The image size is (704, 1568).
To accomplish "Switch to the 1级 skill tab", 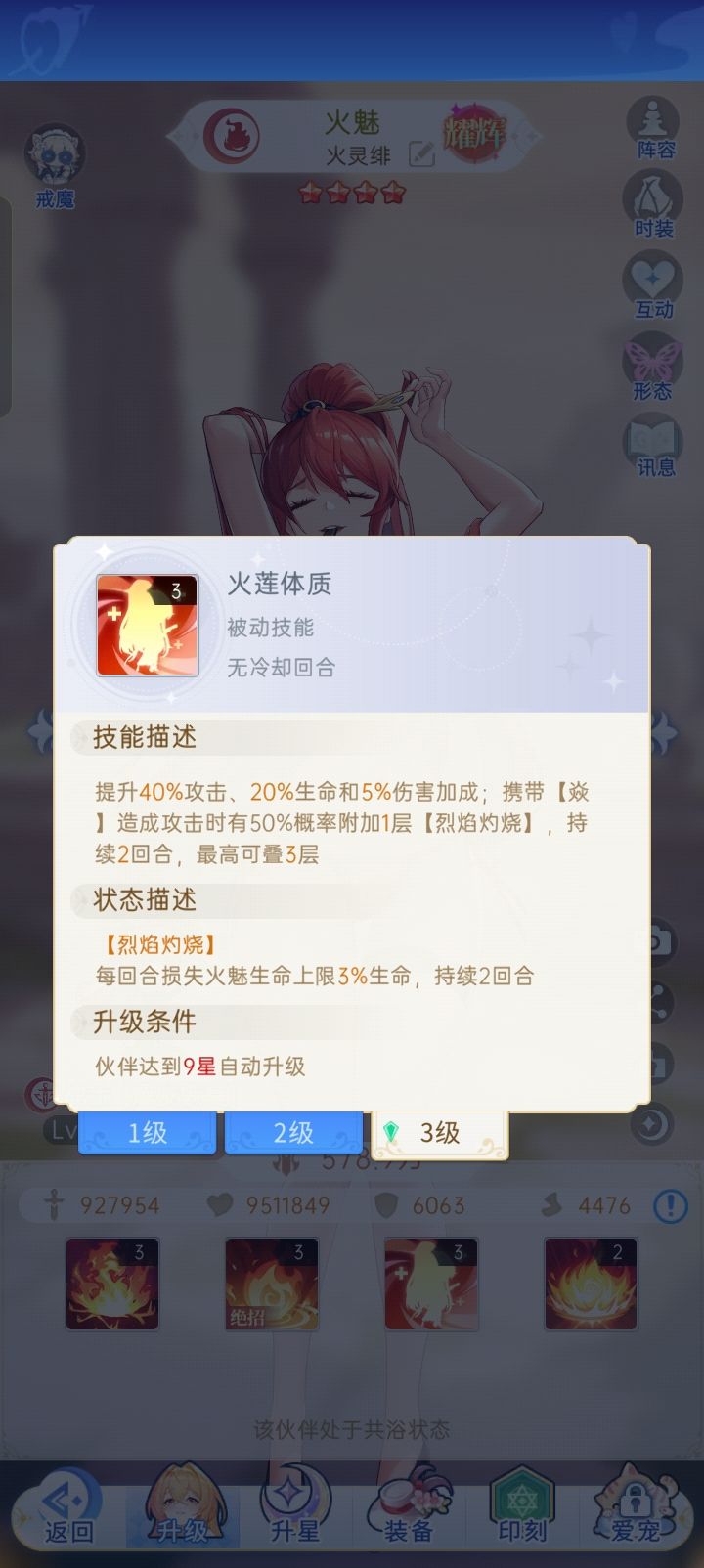I will [x=147, y=1132].
